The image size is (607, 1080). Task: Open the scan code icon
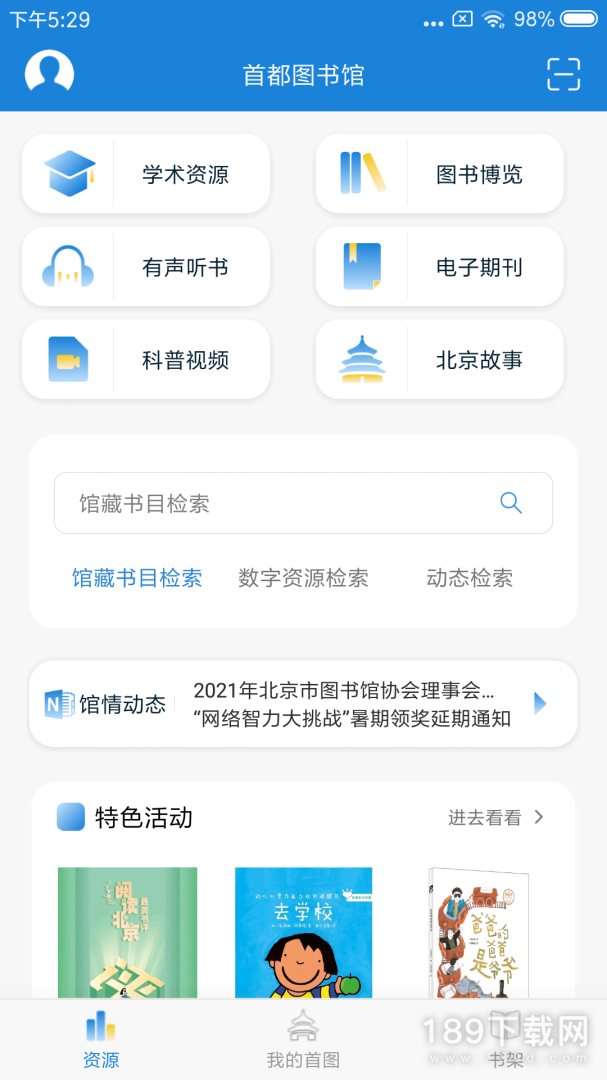(x=563, y=74)
